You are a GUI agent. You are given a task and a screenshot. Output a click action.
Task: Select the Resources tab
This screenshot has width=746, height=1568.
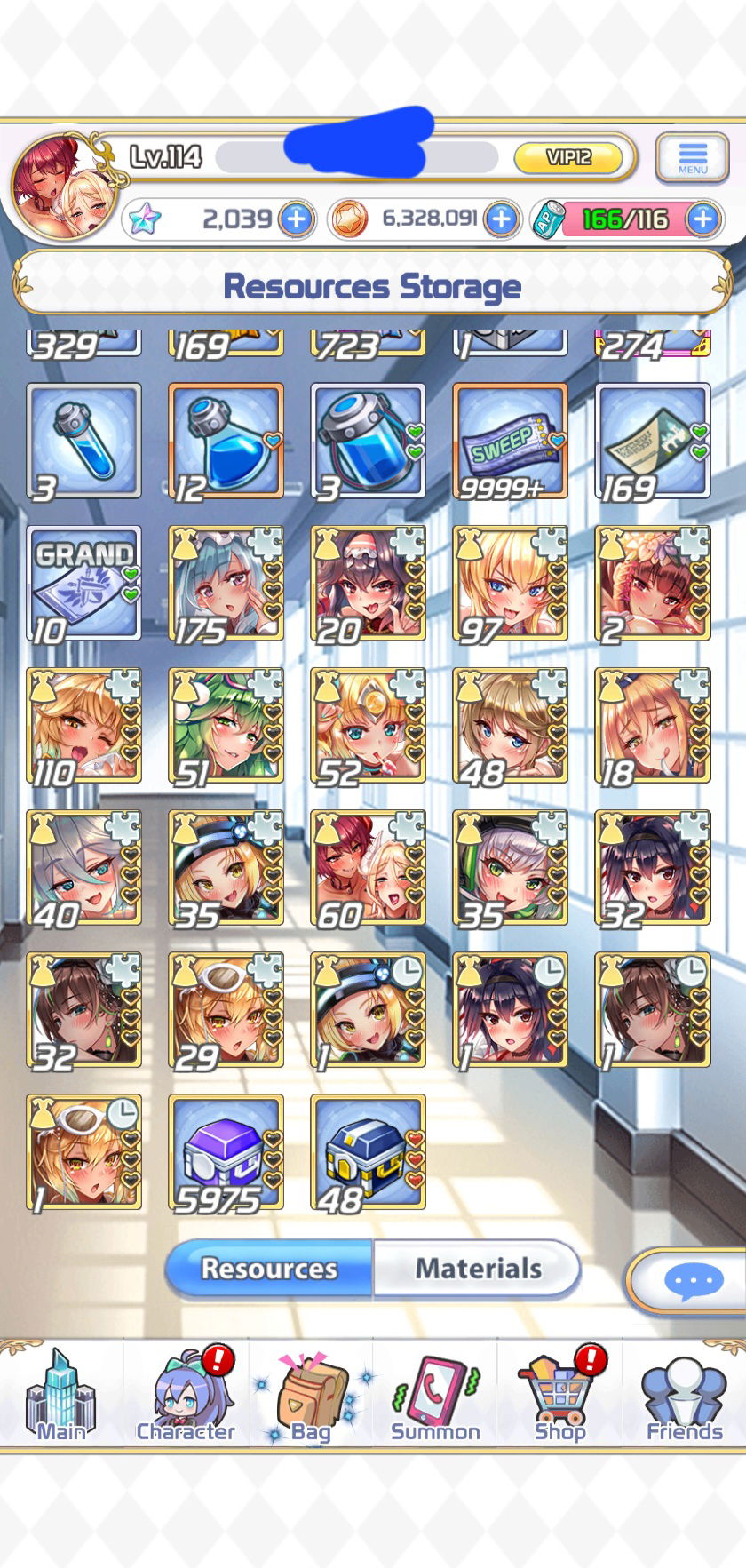(x=269, y=1268)
